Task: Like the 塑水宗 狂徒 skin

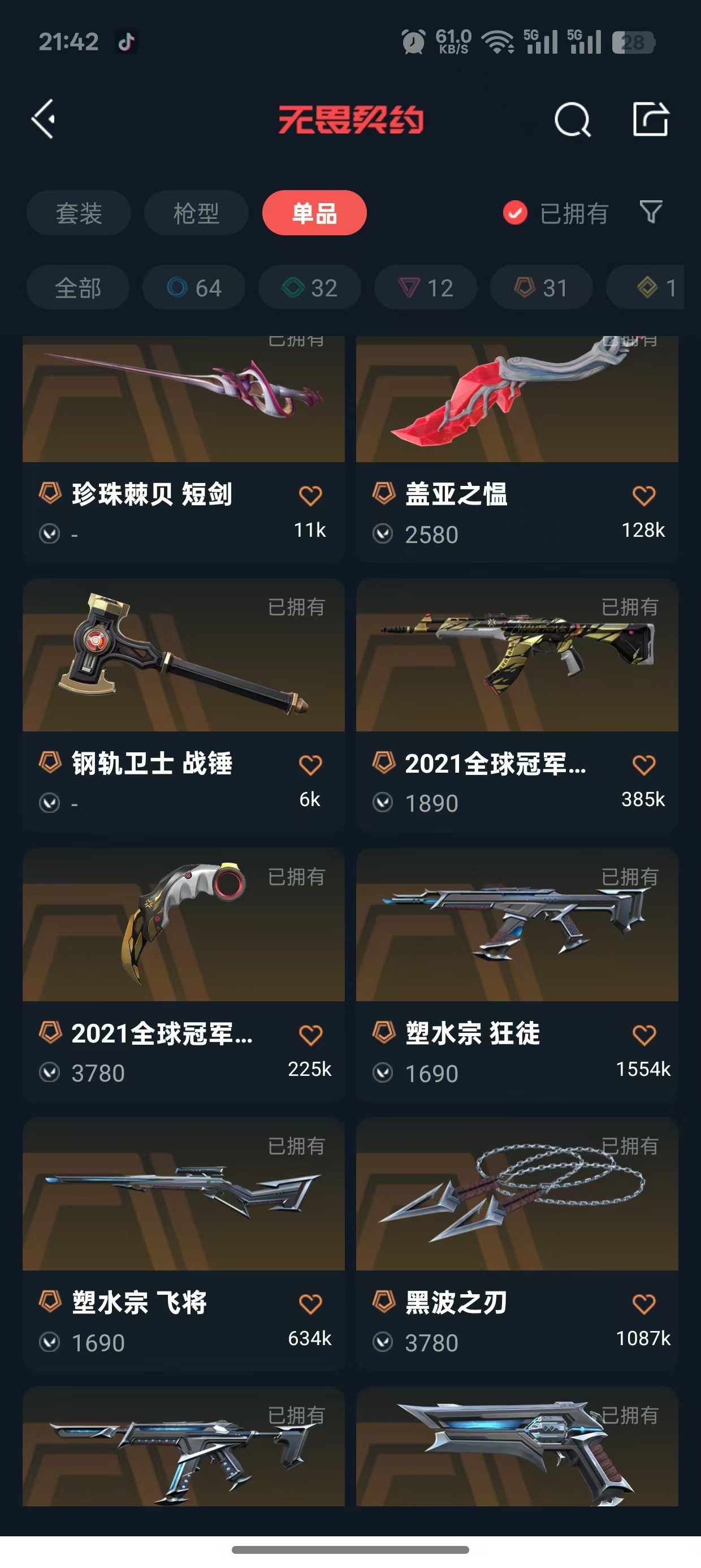Action: [643, 1034]
